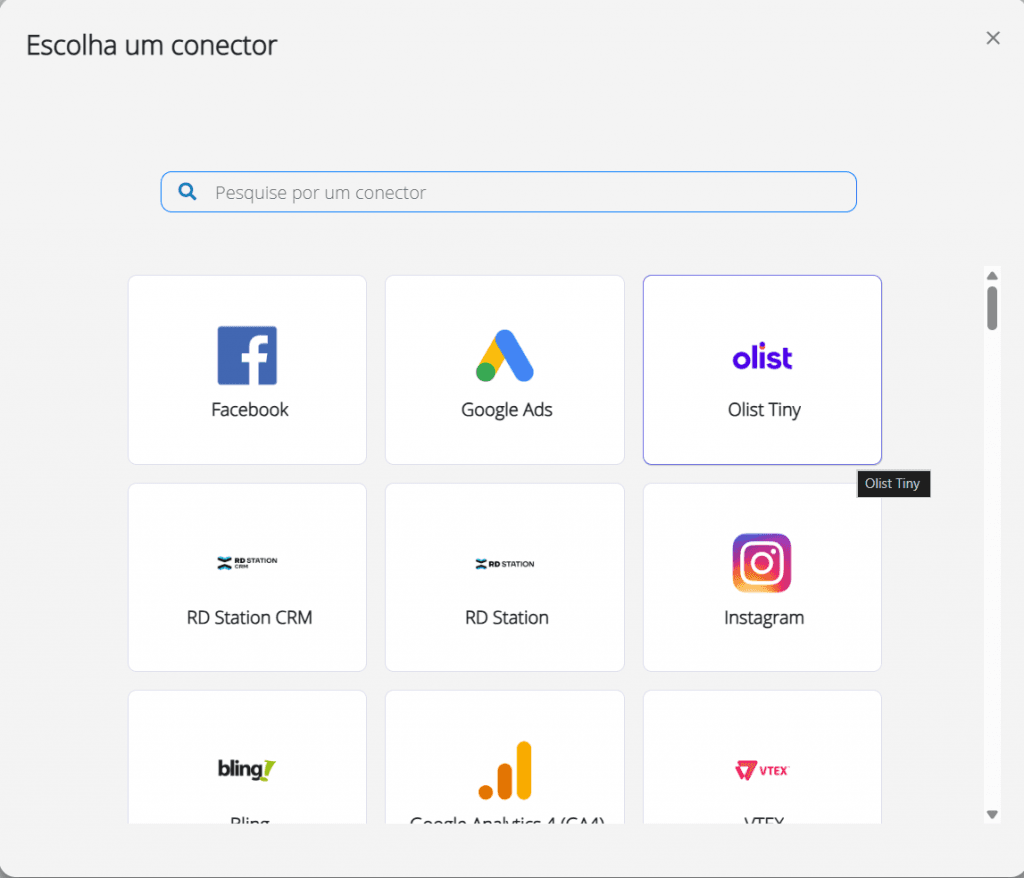The image size is (1024, 878).
Task: Select the RD Station connector card
Action: 505,577
